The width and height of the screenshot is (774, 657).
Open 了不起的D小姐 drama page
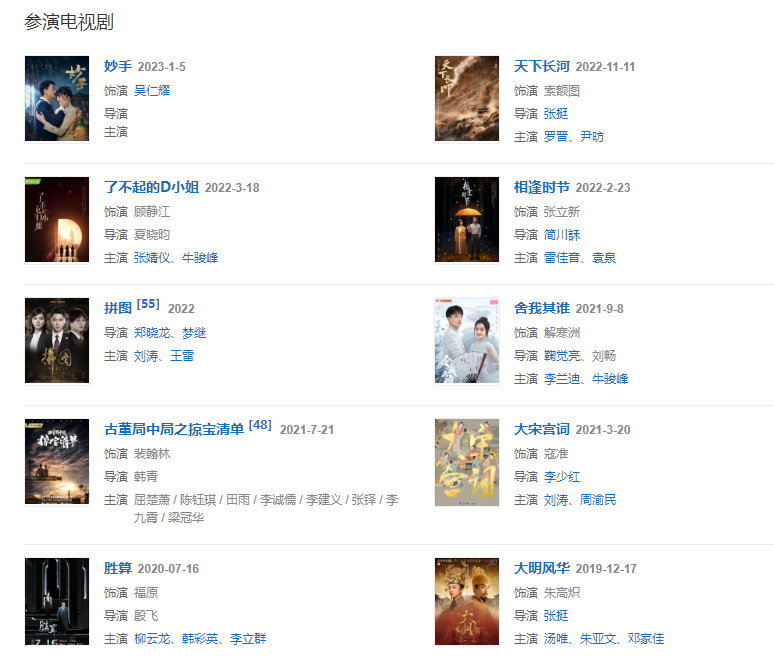tap(151, 187)
